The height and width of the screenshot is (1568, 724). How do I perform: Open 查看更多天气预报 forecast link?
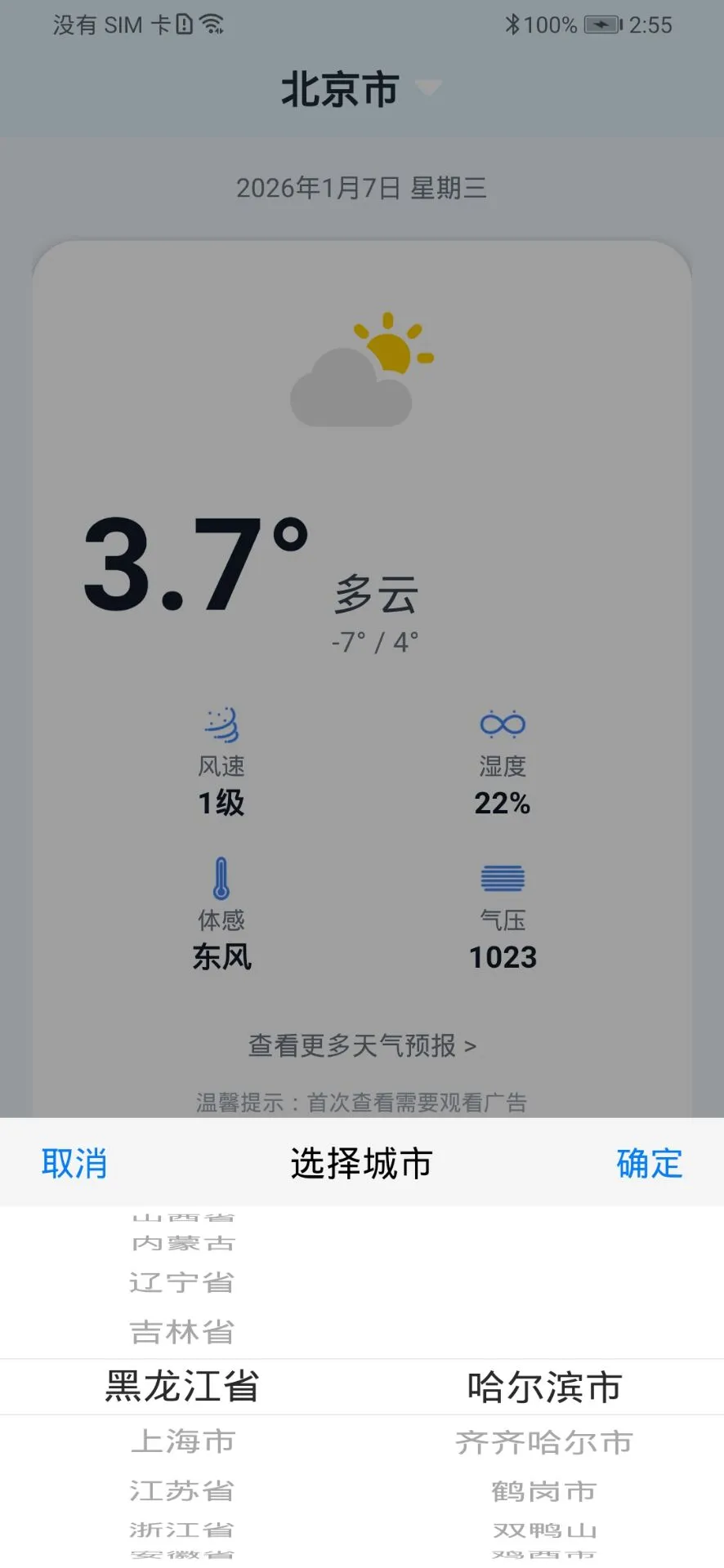[361, 1045]
